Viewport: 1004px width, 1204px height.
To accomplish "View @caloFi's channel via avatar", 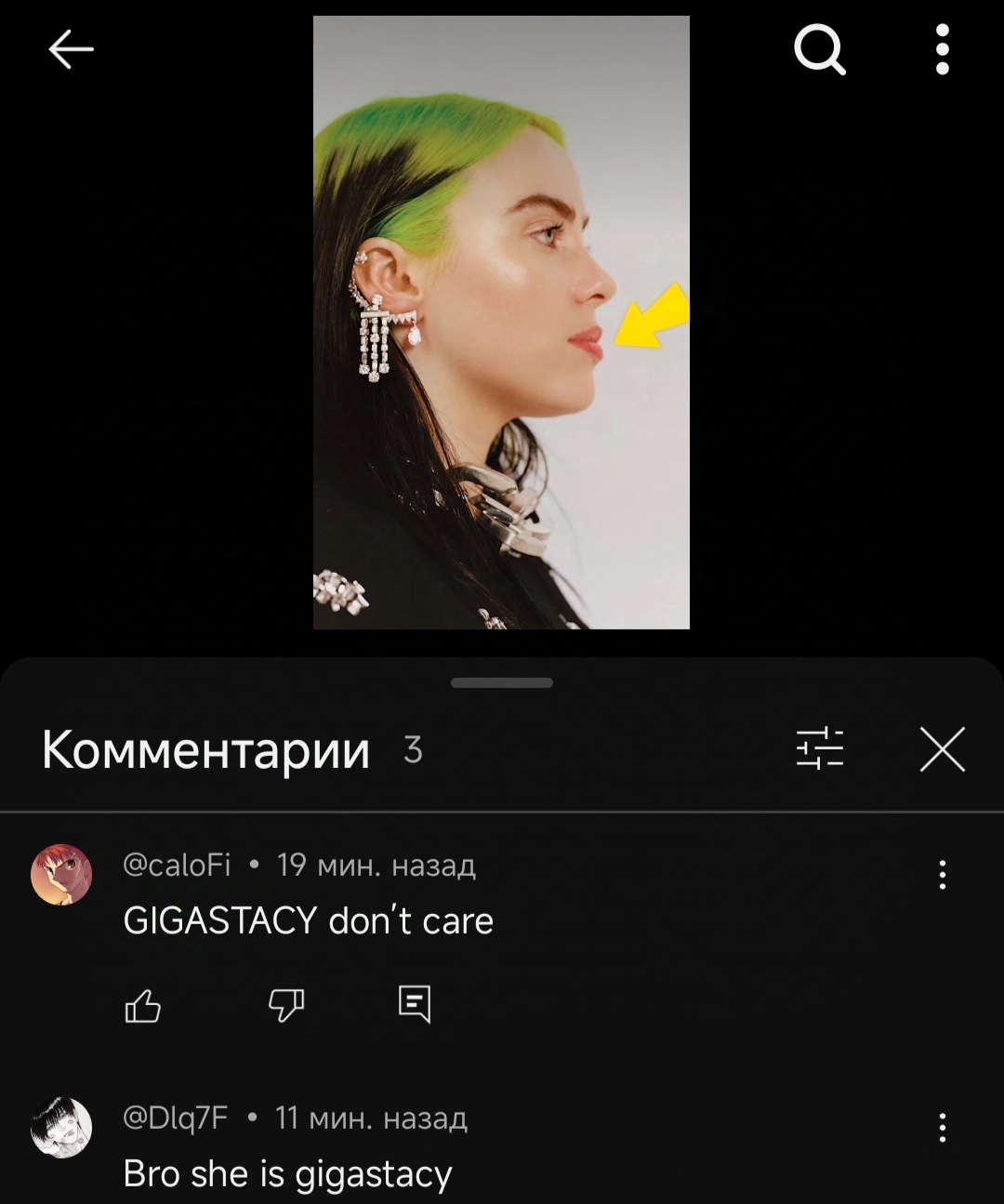I will (x=61, y=875).
